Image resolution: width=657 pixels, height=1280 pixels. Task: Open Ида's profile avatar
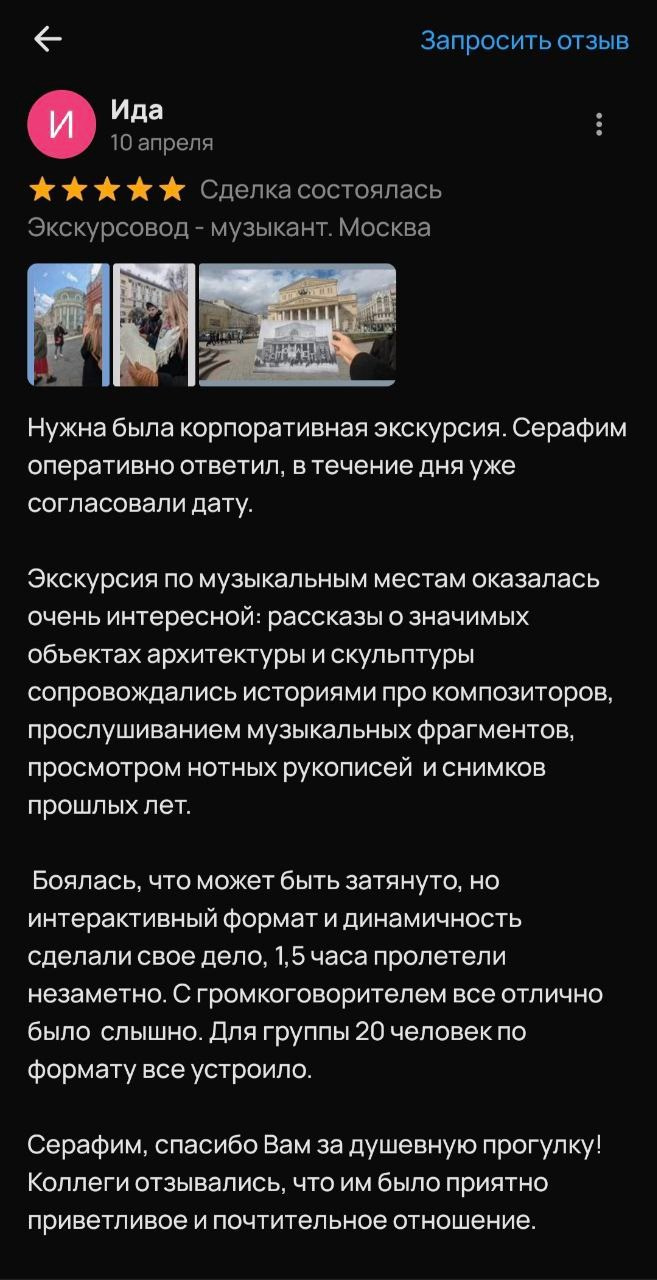click(61, 125)
